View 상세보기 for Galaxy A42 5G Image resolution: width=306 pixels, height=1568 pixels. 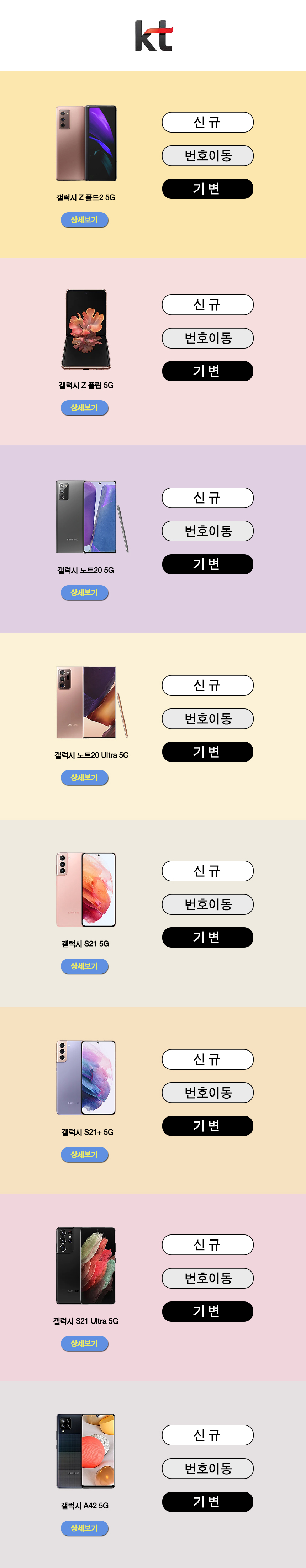point(85,1527)
